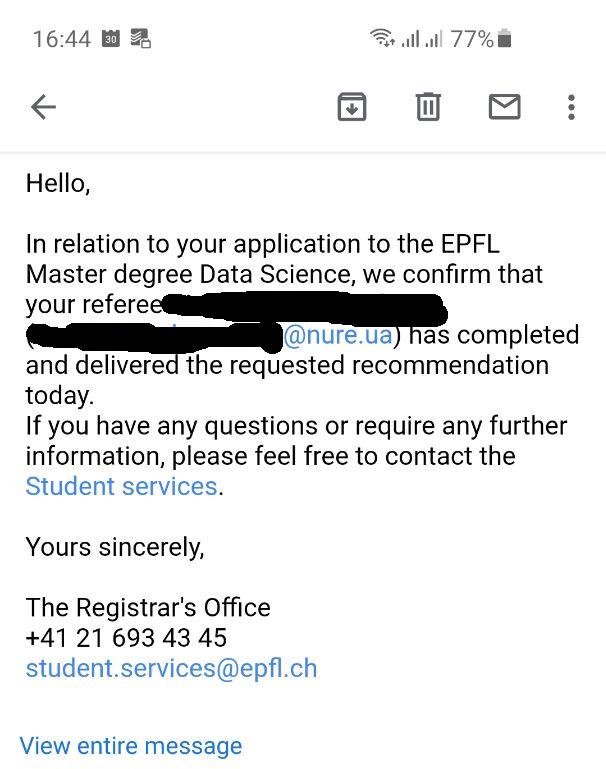Mark email as unread
This screenshot has height=769, width=606.
point(504,107)
